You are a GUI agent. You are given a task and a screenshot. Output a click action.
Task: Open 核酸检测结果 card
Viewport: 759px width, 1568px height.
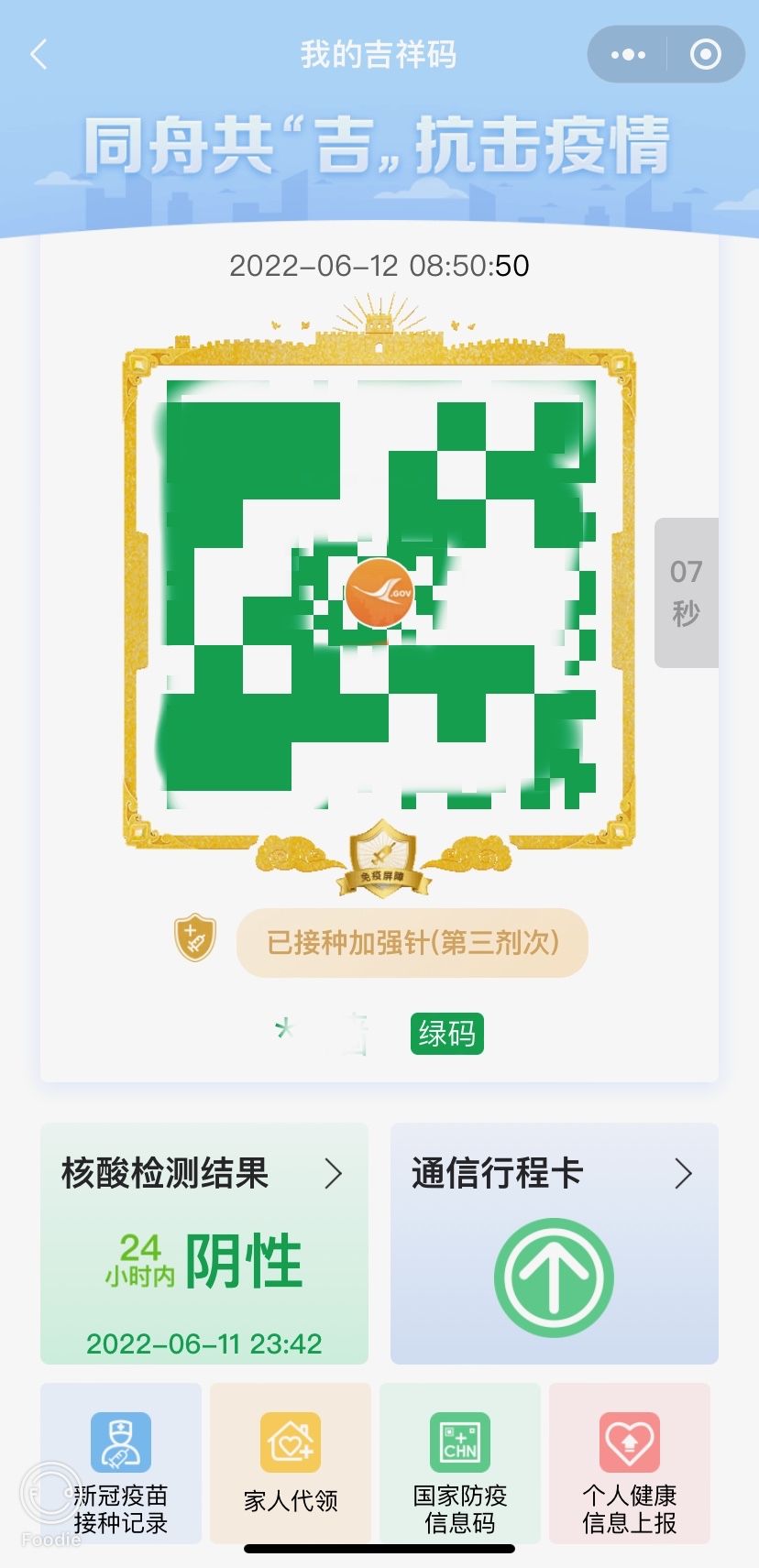coord(204,1243)
